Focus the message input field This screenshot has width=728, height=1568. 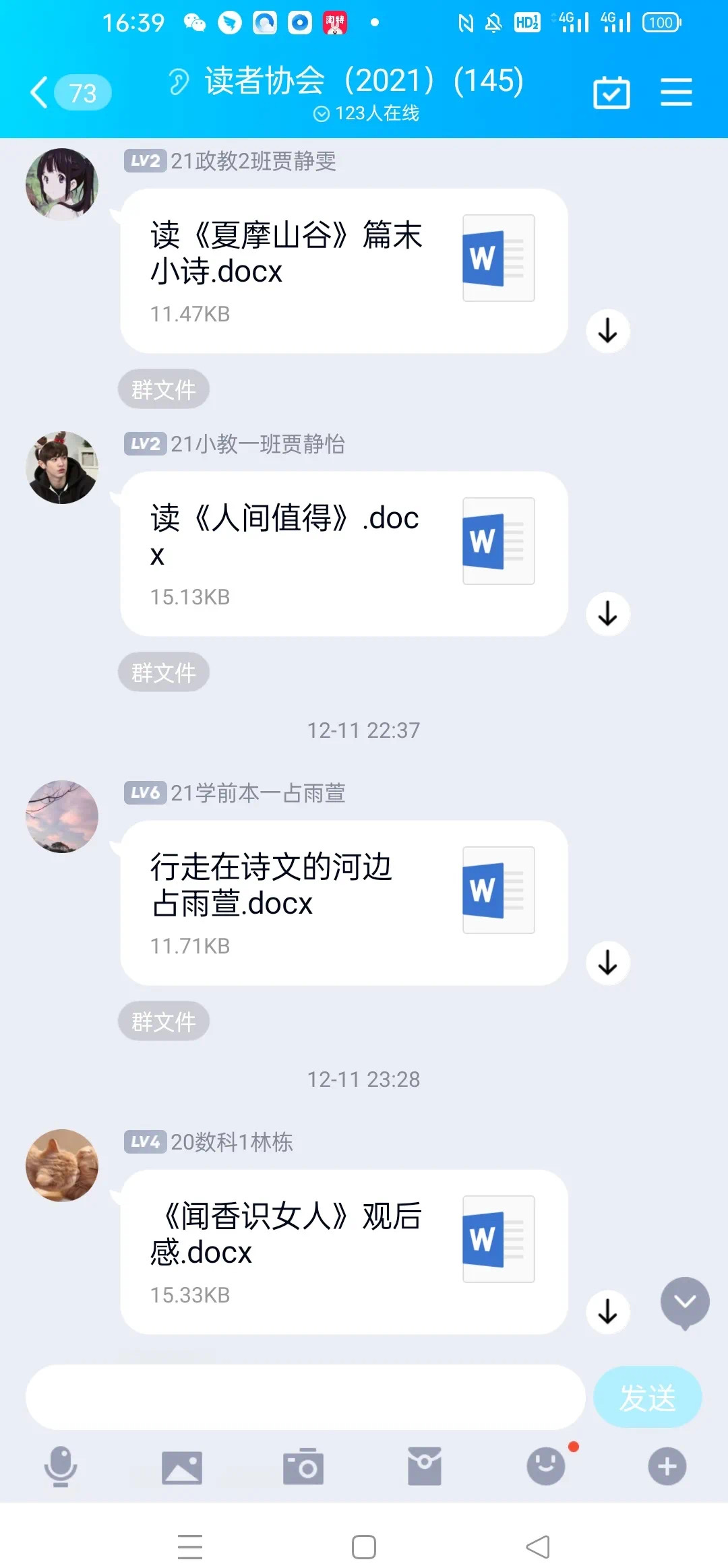(305, 1398)
